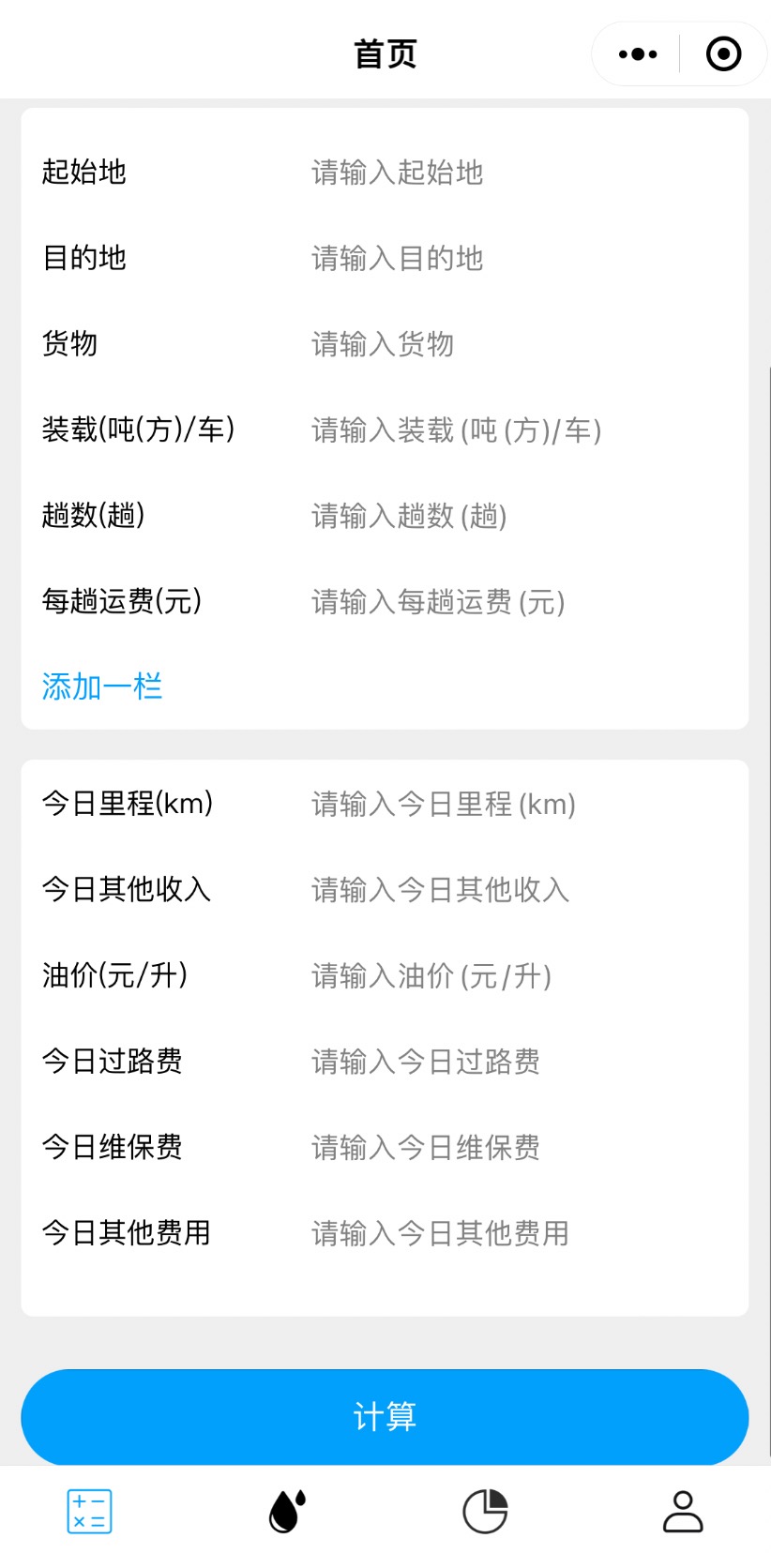Screen dimensions: 771x1568
Task: Select the 油价(元/升) input field
Action: 520,975
